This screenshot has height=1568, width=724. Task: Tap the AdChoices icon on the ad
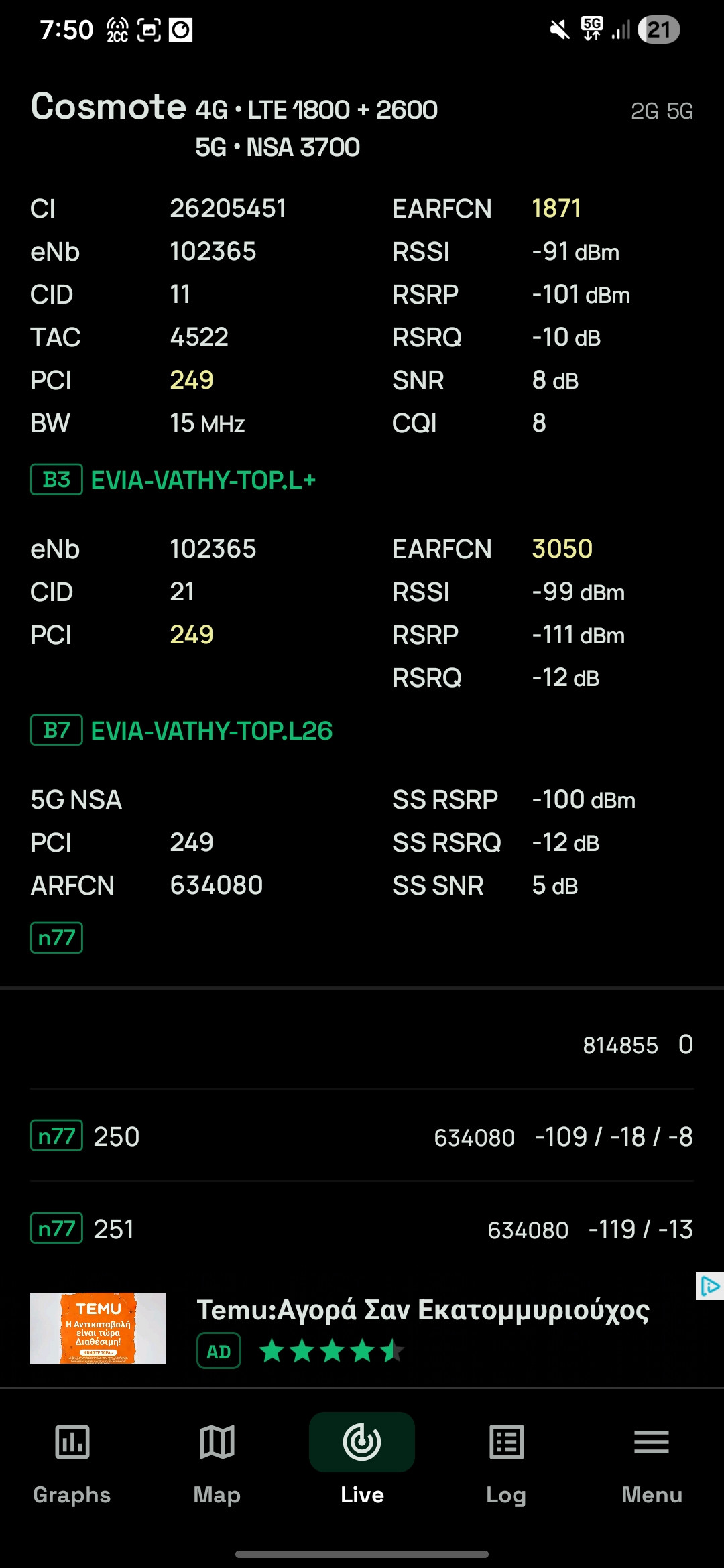[709, 1286]
